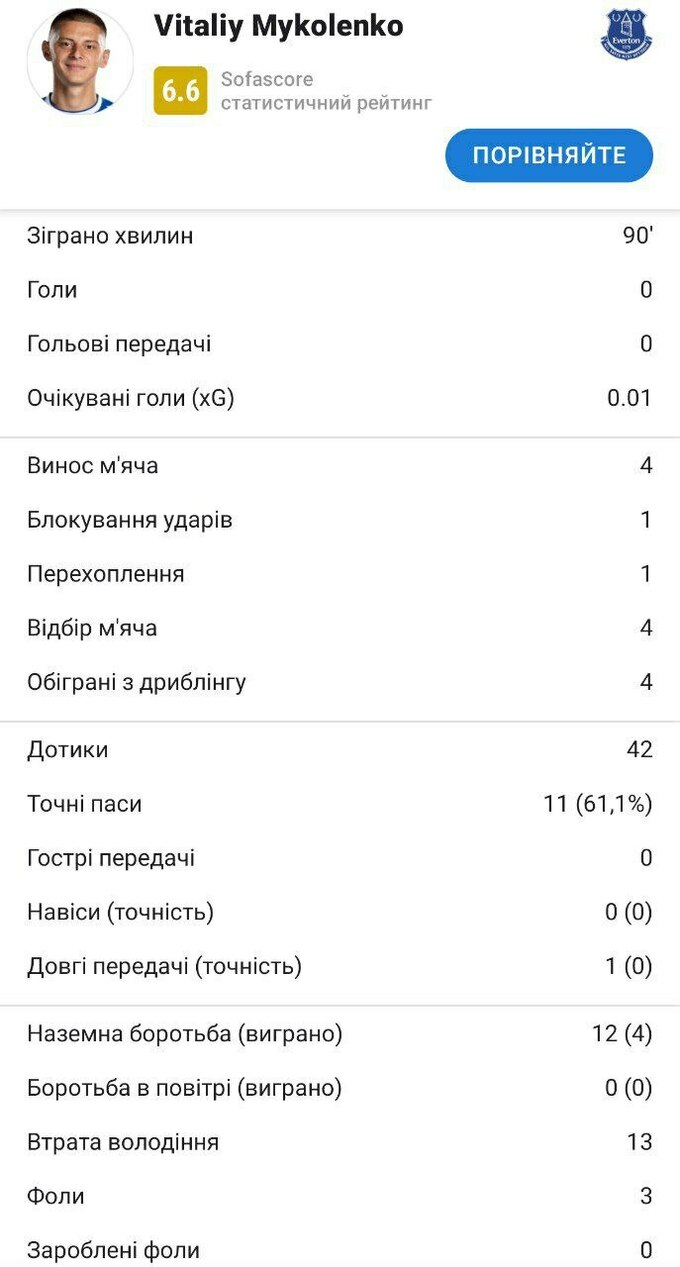Tap the ПОРІВНЯЙТЕ compare button
This screenshot has width=680, height=1267.
tap(549, 156)
